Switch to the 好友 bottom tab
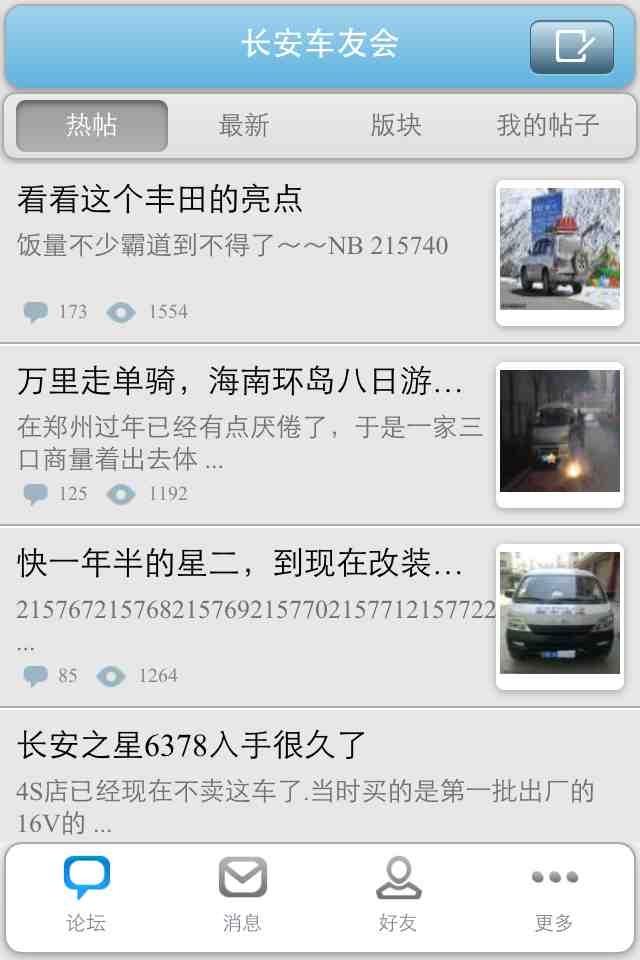This screenshot has width=640, height=960. tap(398, 893)
